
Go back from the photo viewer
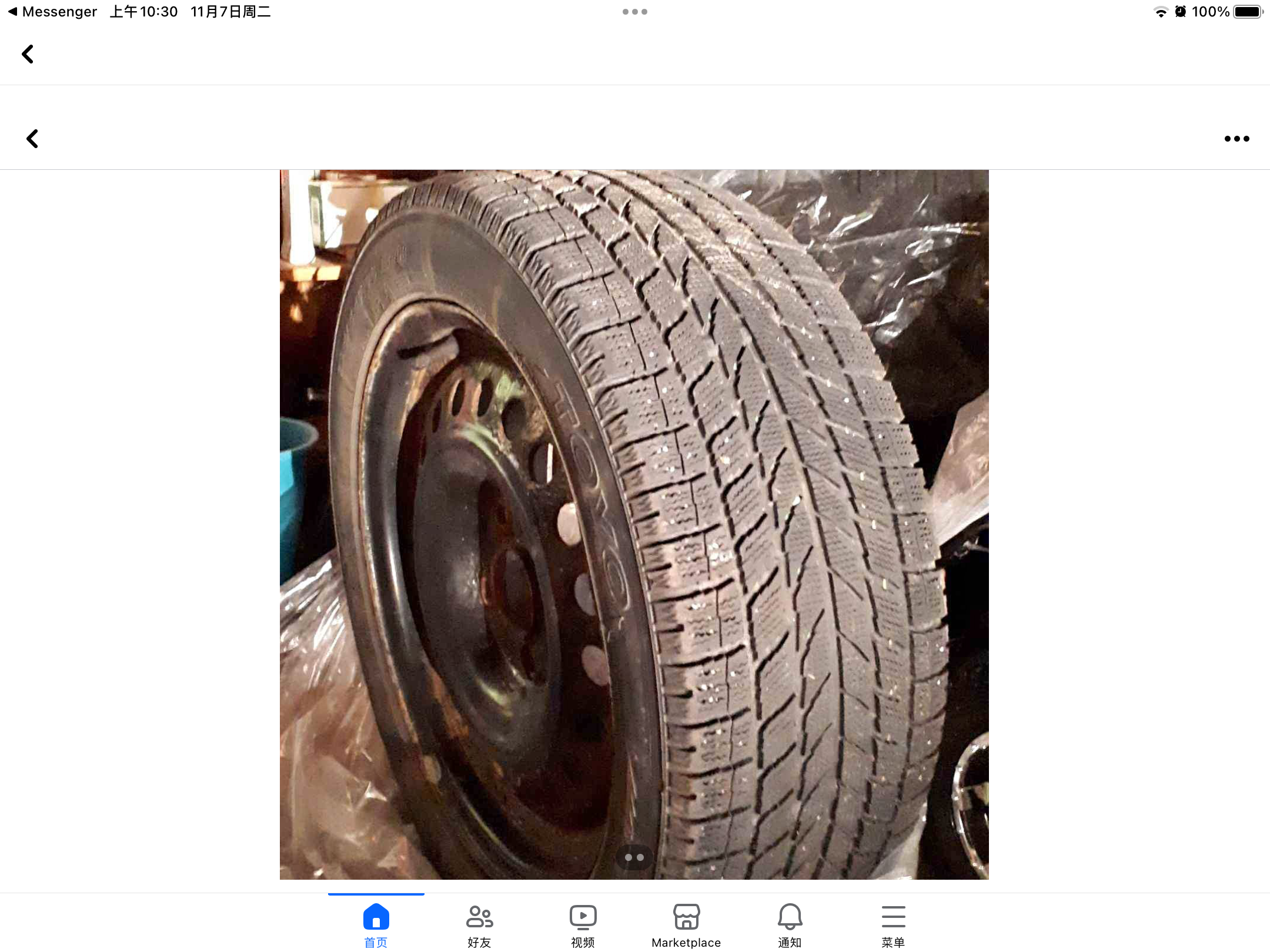click(32, 139)
